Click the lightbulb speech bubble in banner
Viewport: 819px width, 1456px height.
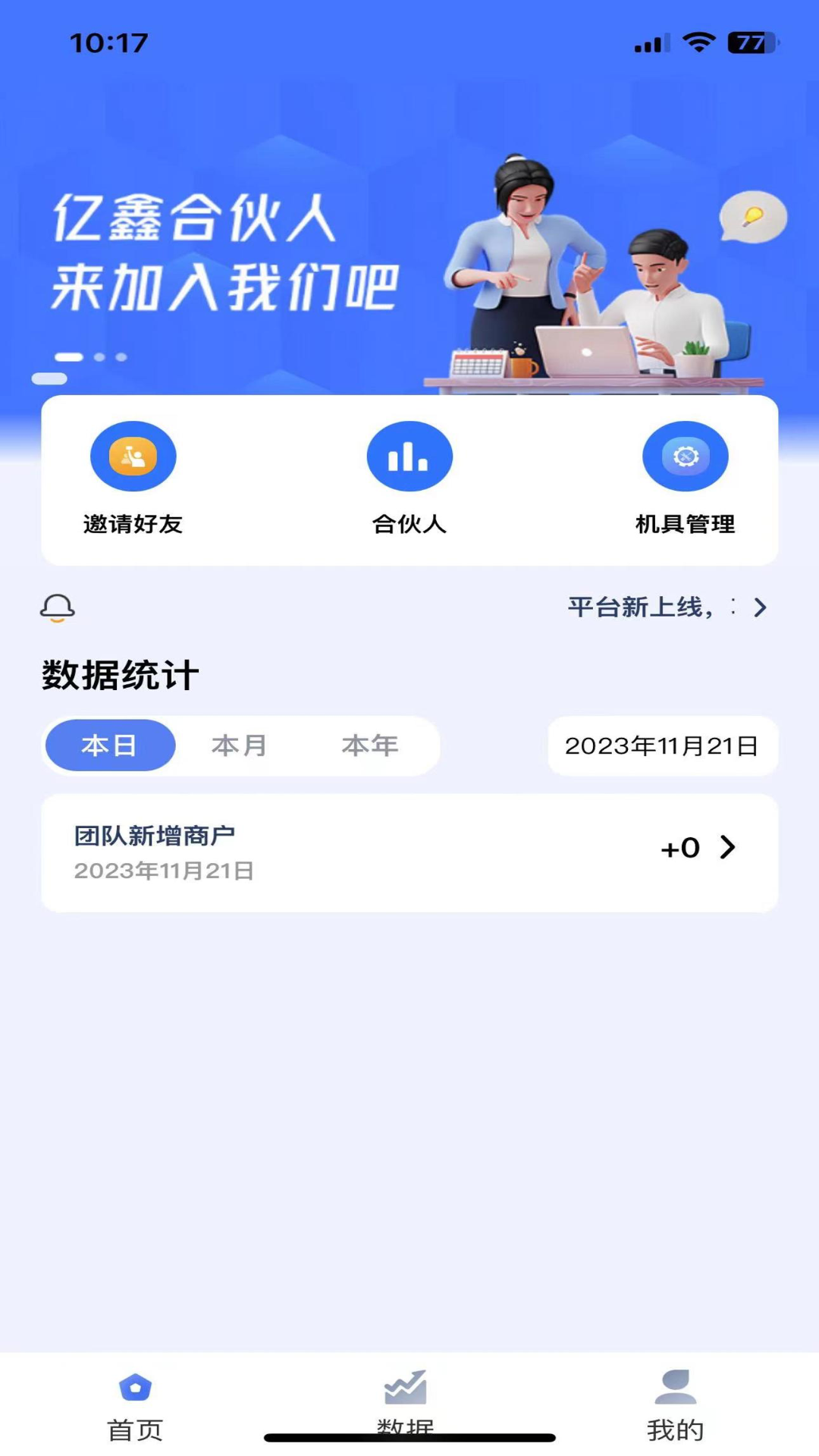[x=749, y=216]
